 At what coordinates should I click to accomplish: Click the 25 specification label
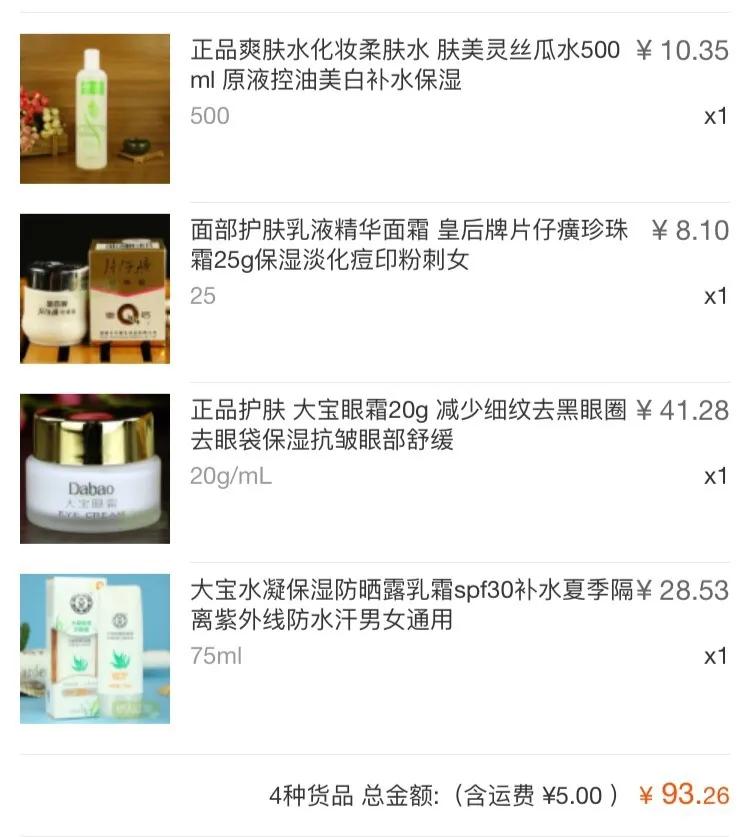click(196, 300)
